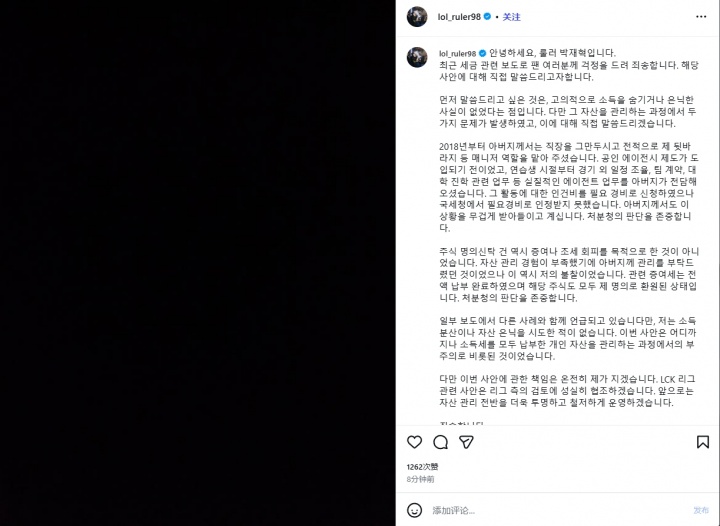720x526 pixels.
Task: Follow lol_ruler98 with the 关注 button
Action: (512, 17)
